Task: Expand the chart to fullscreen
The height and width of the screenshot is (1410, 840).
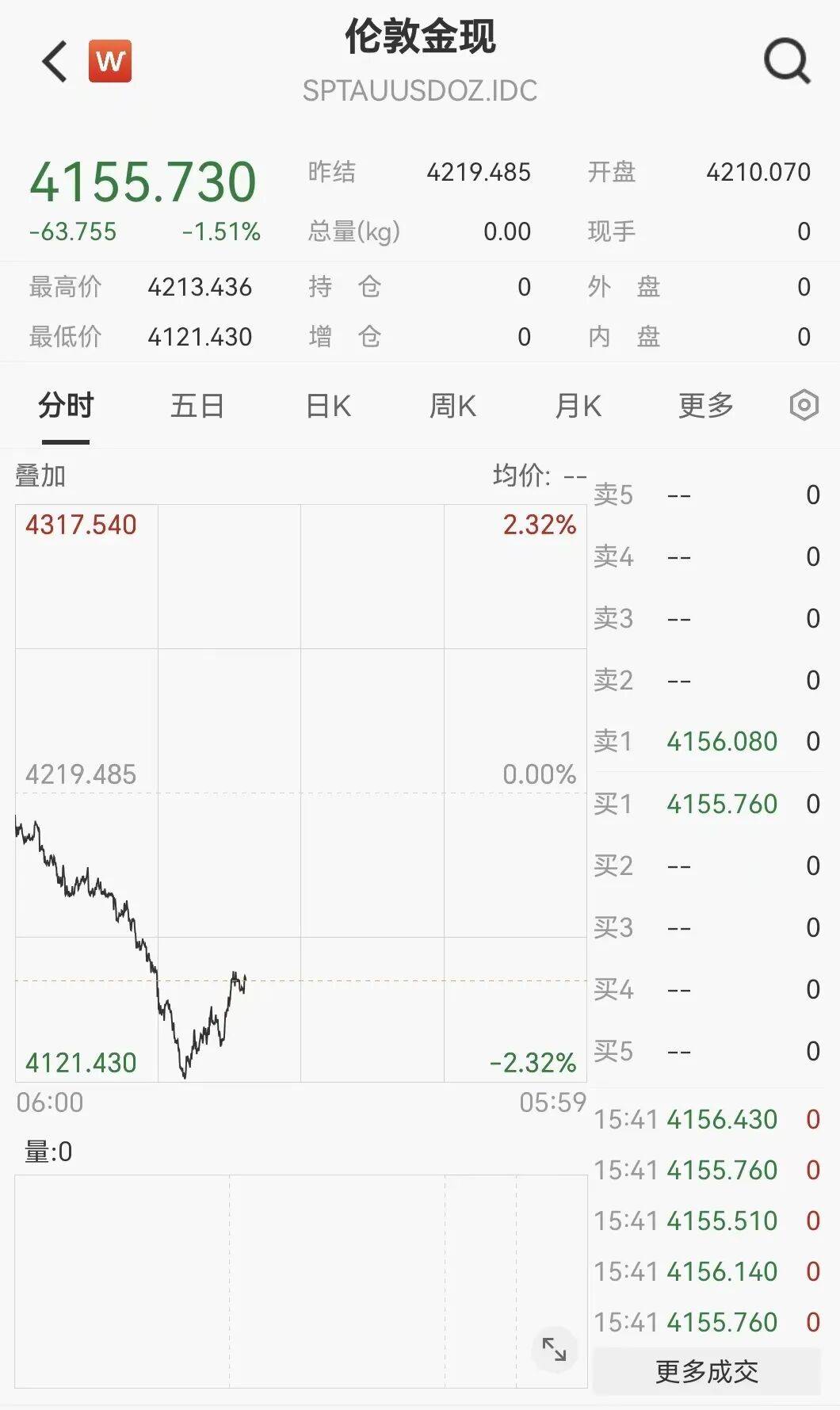Action: (554, 1349)
